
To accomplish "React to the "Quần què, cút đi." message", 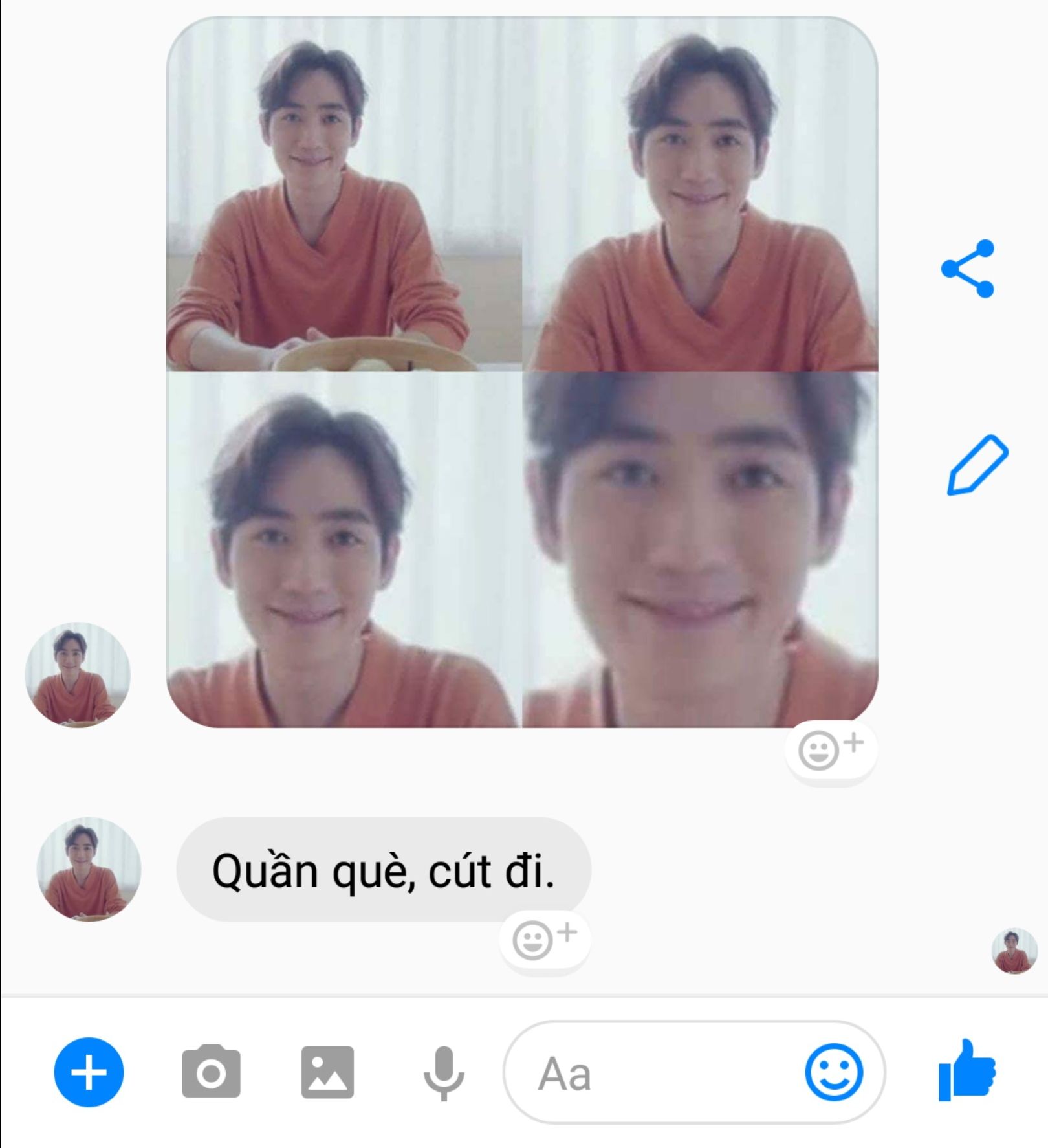I will point(543,939).
